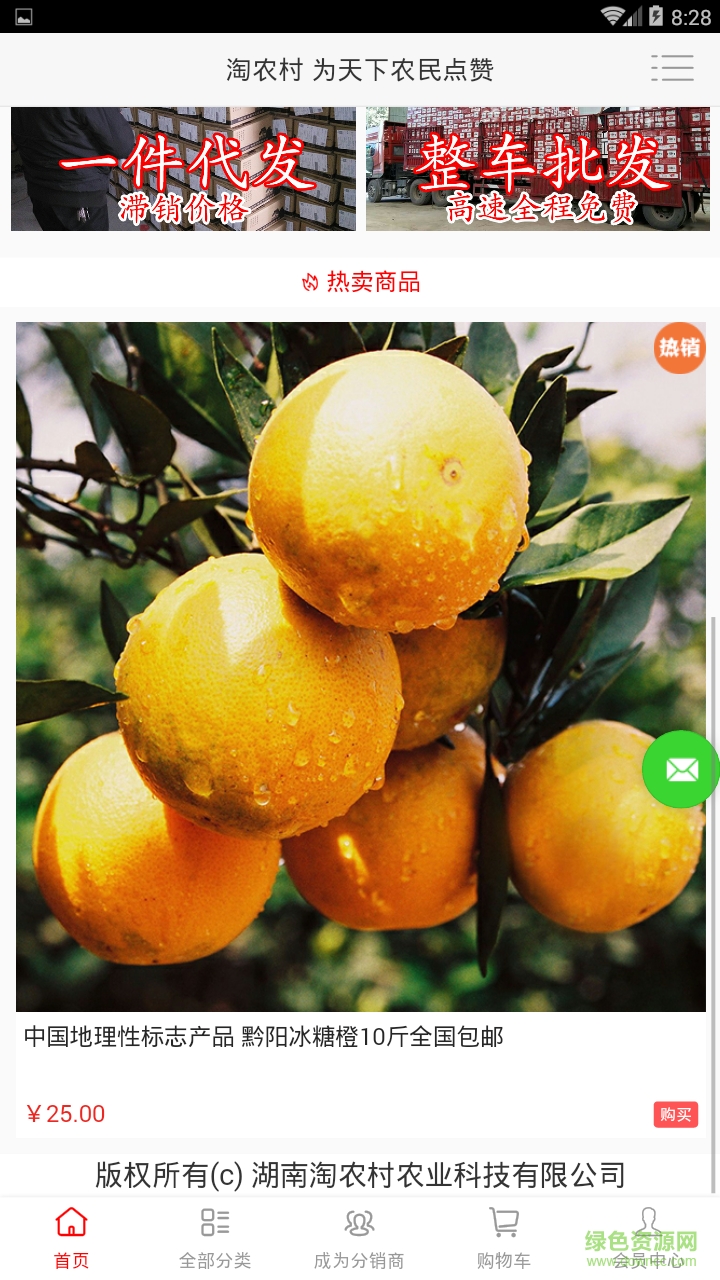The height and width of the screenshot is (1280, 720).
Task: Open the list menu icon in header
Action: (672, 68)
